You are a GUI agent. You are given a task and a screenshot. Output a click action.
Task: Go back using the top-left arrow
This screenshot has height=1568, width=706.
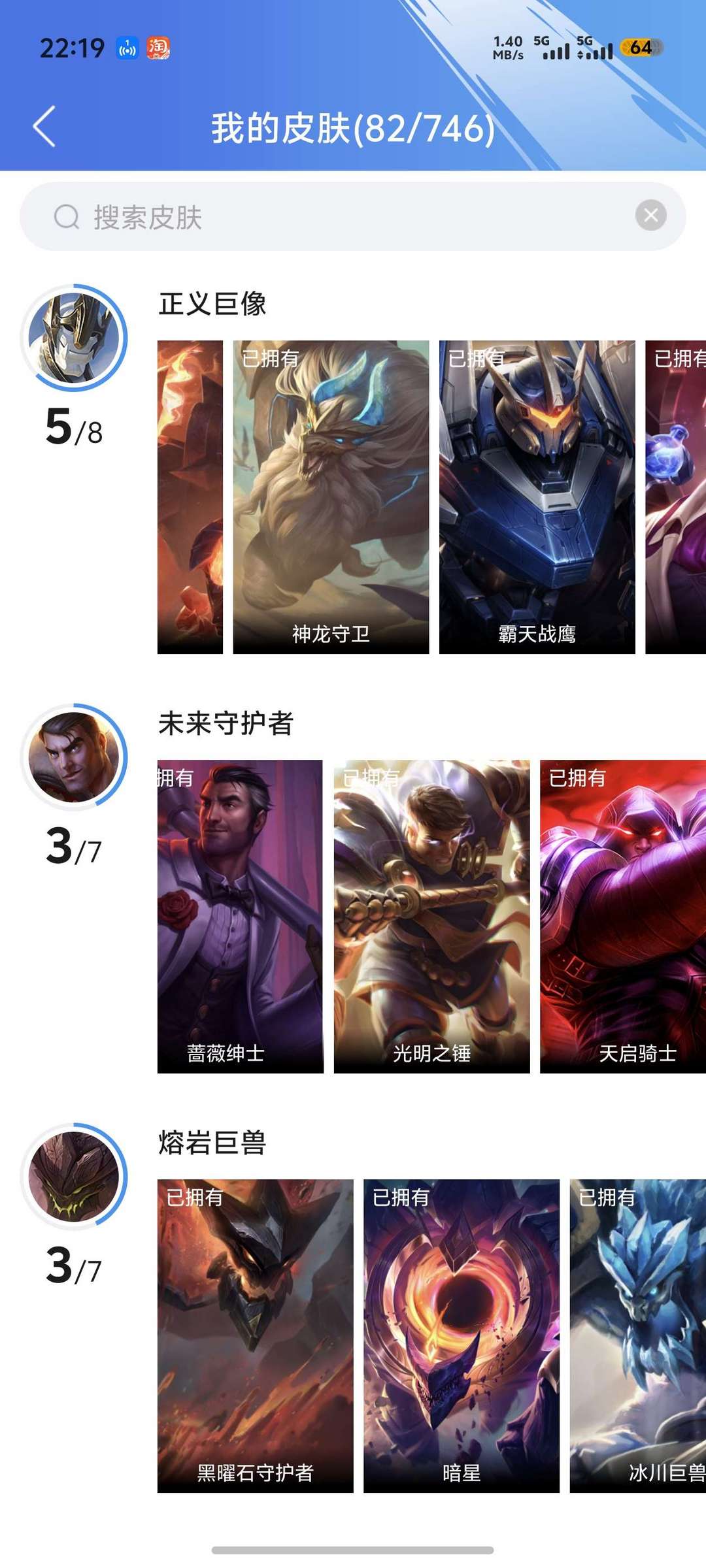coord(44,126)
